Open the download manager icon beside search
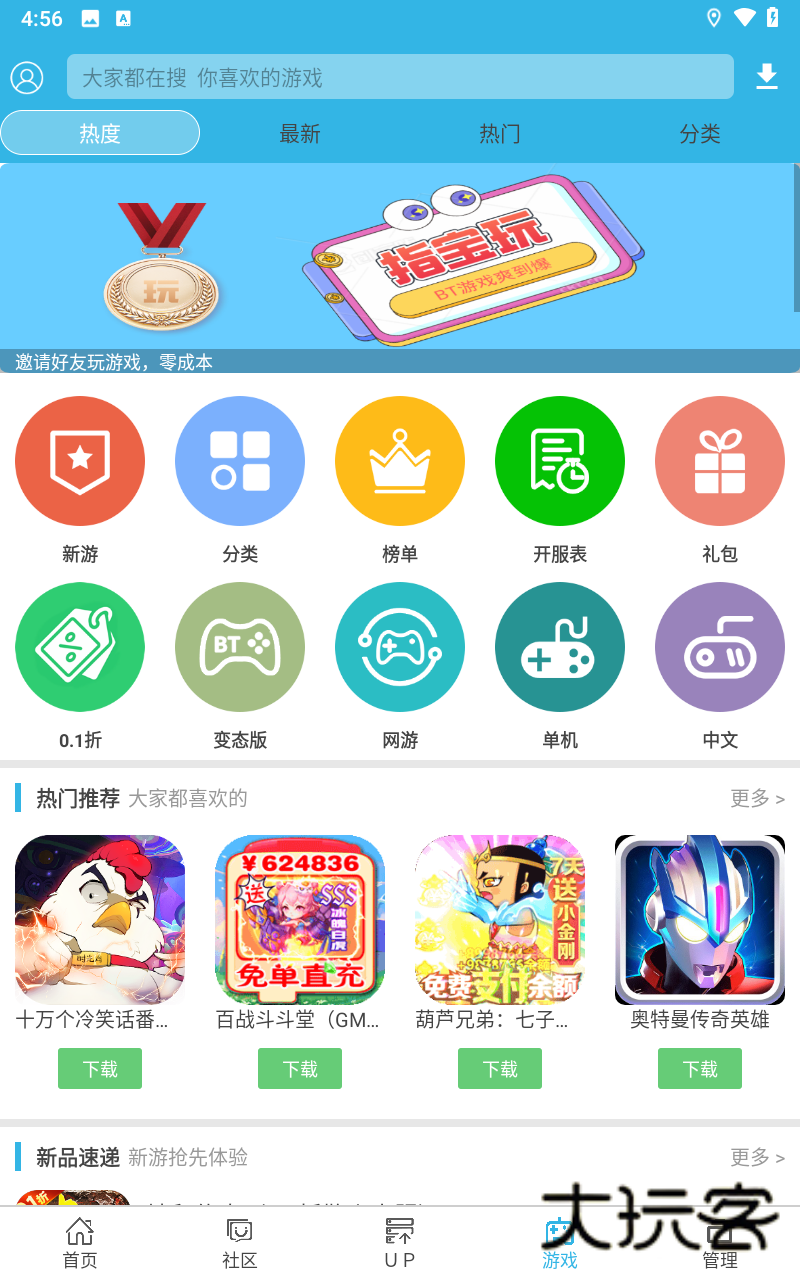 [768, 76]
